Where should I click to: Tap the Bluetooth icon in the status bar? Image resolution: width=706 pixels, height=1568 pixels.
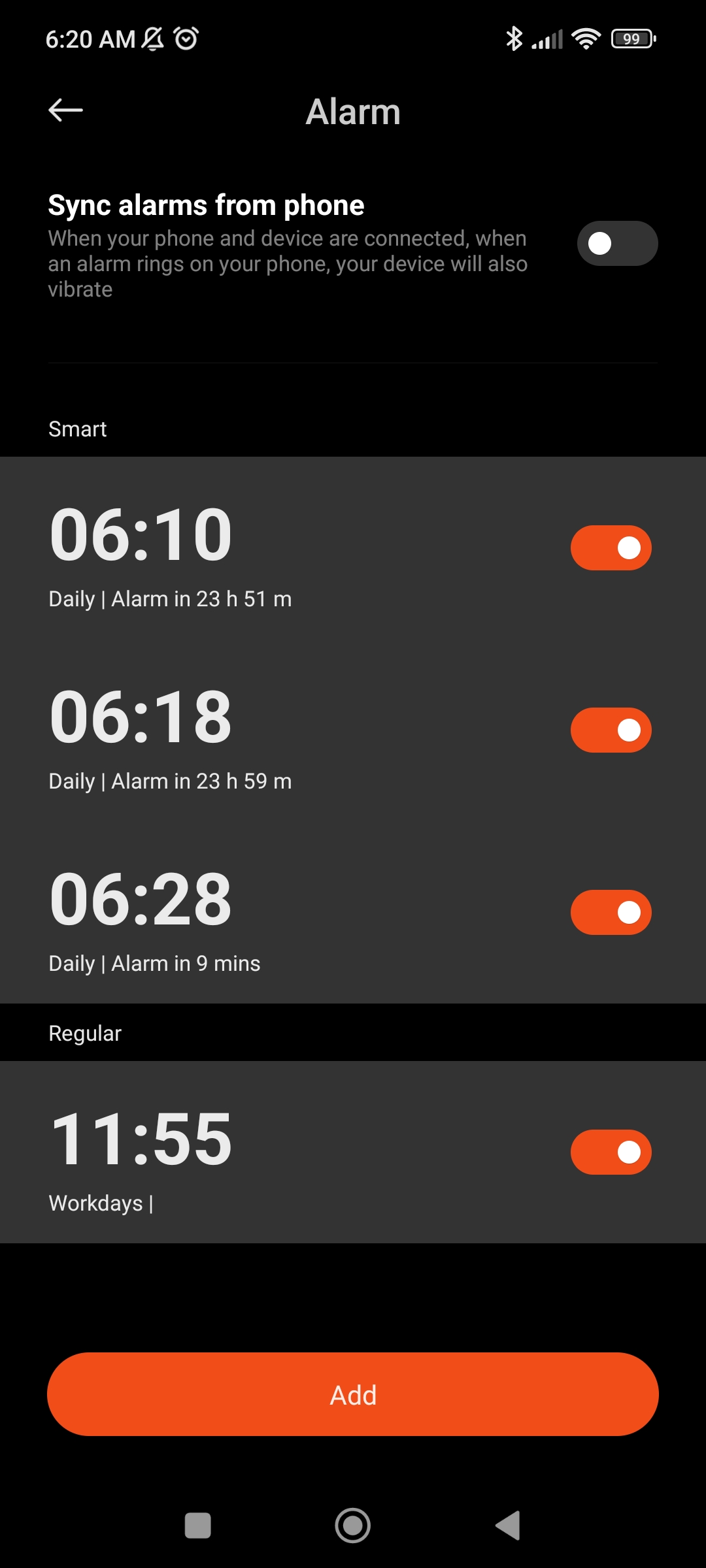tap(514, 39)
